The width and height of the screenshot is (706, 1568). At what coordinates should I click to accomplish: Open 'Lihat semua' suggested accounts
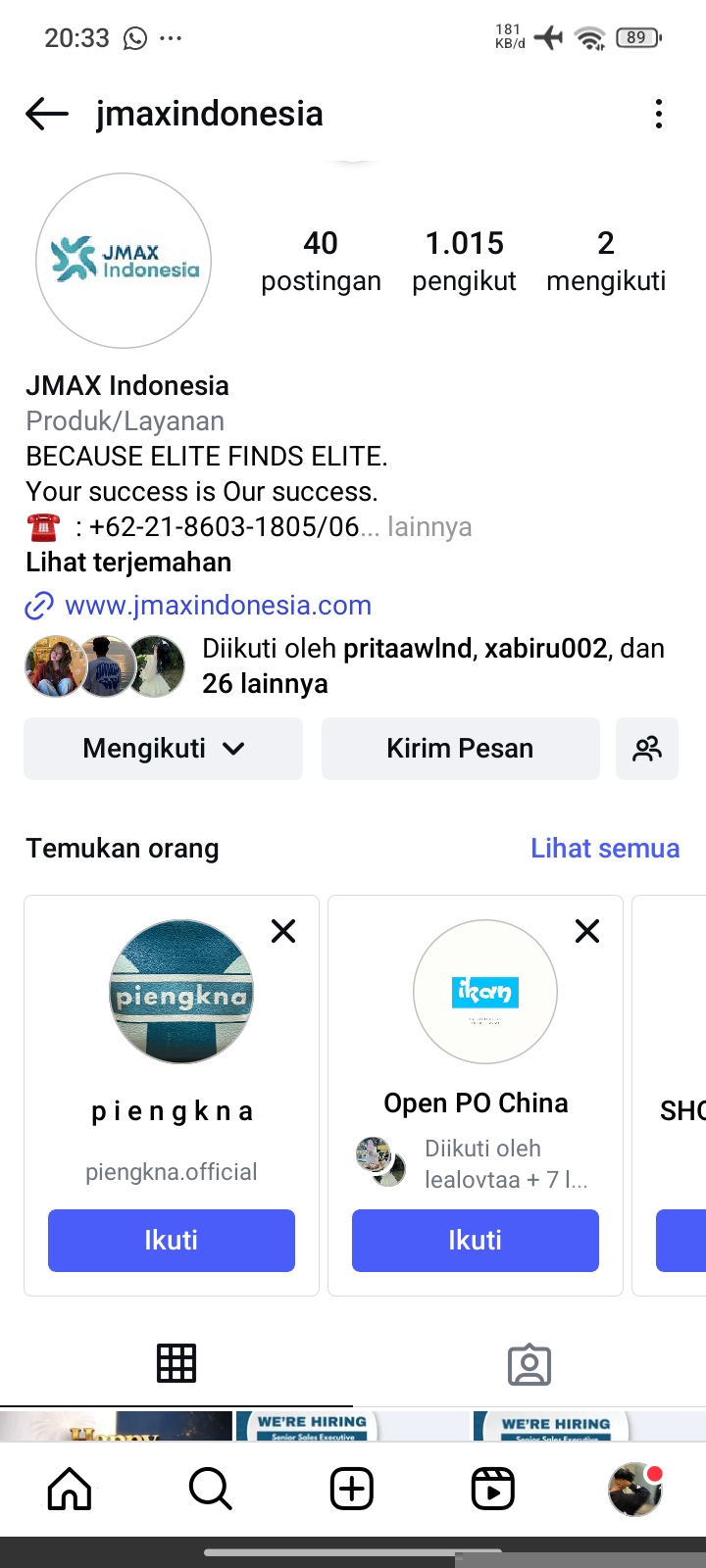point(604,849)
